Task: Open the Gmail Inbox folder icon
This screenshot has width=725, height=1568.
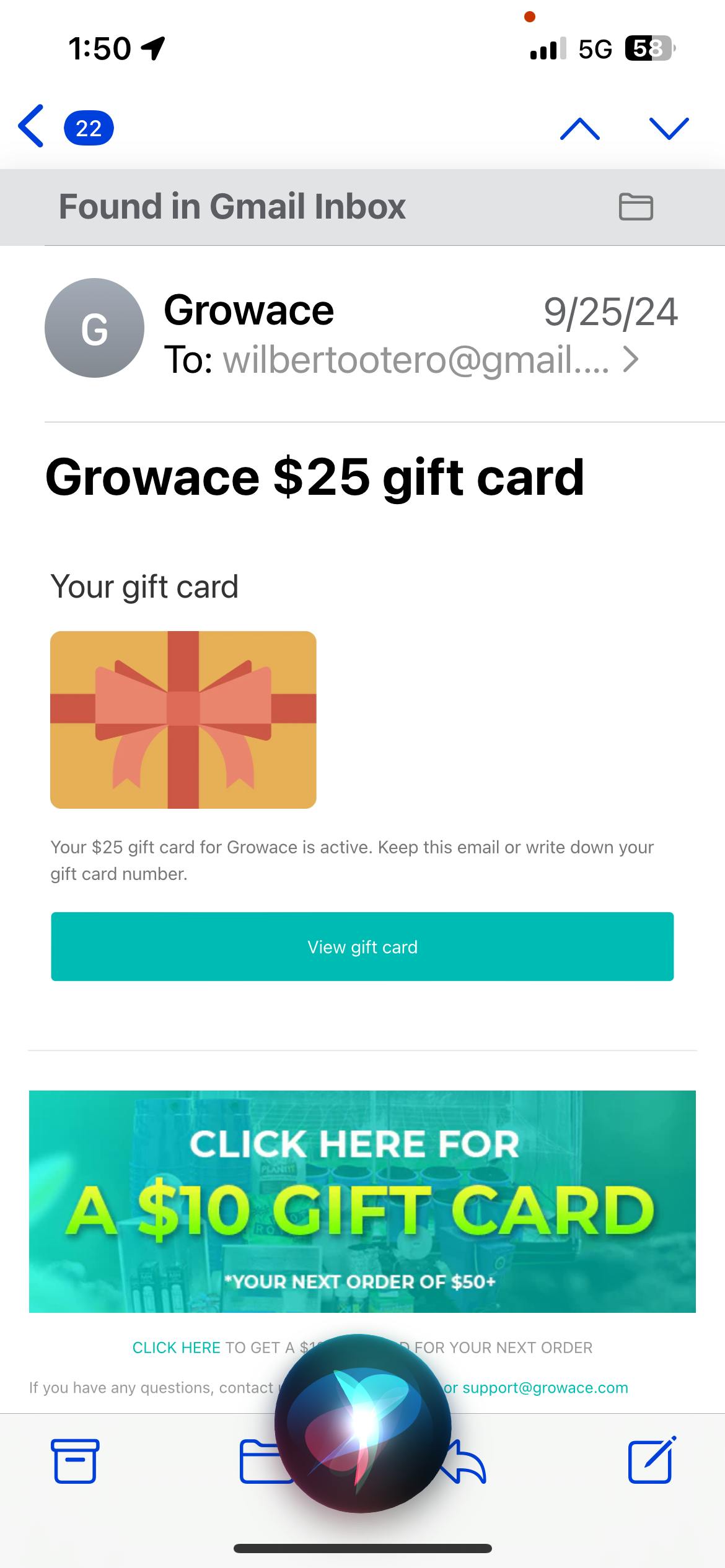Action: tap(636, 207)
